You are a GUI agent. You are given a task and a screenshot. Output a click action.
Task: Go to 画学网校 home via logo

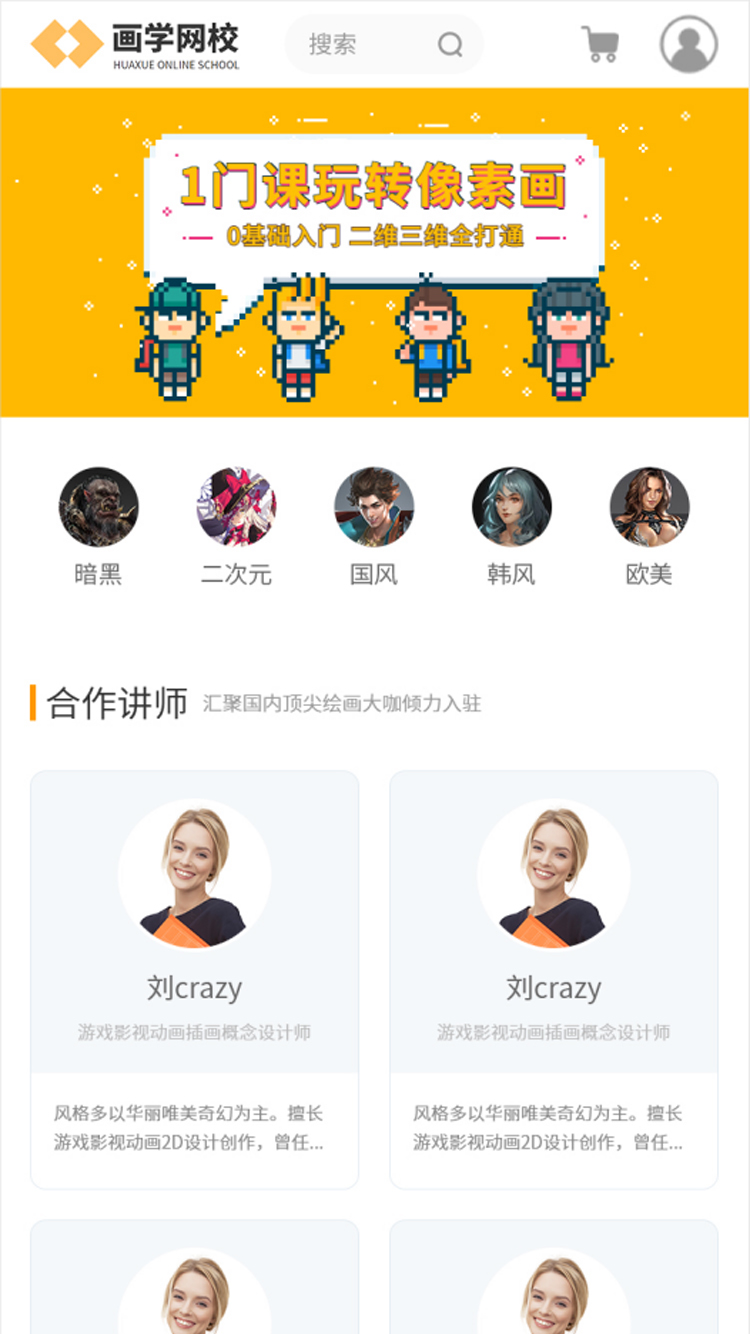(x=135, y=45)
